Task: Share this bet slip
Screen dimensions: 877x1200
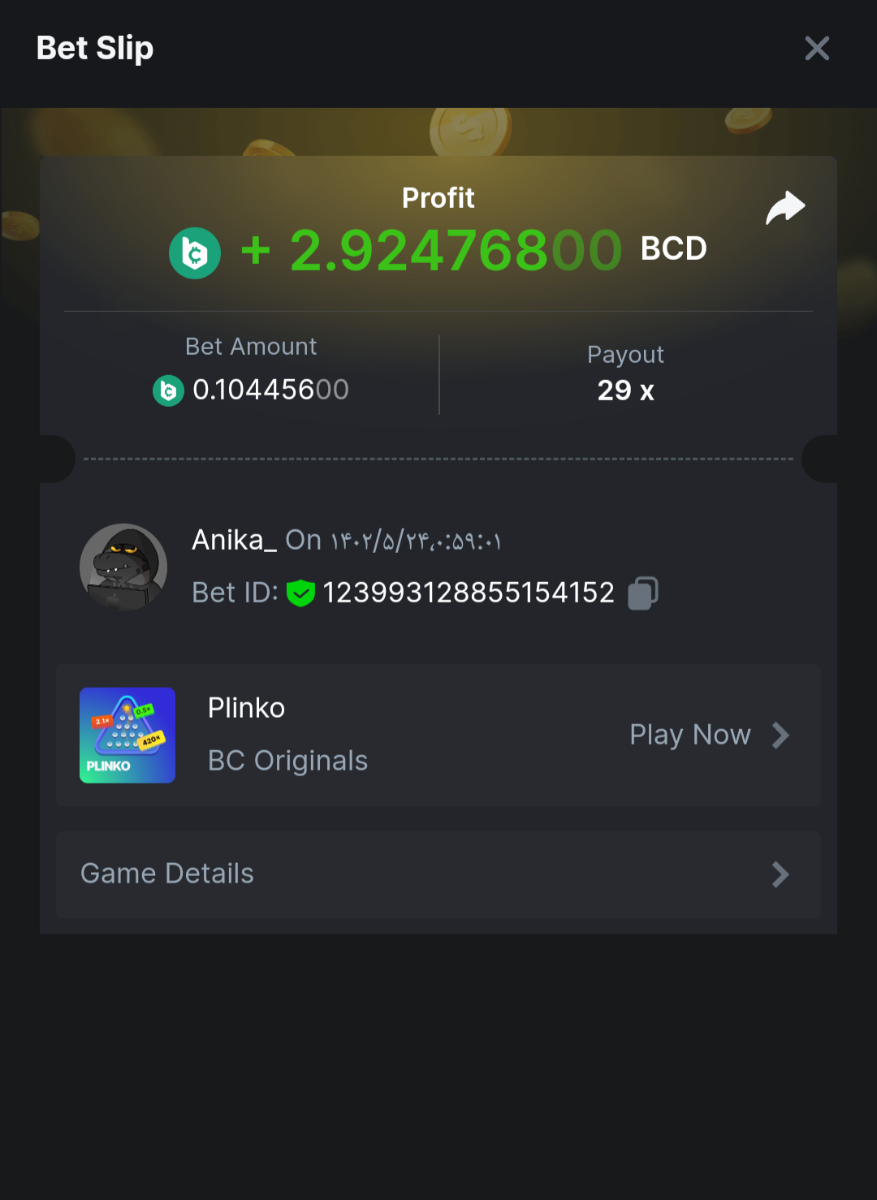Action: click(x=785, y=208)
